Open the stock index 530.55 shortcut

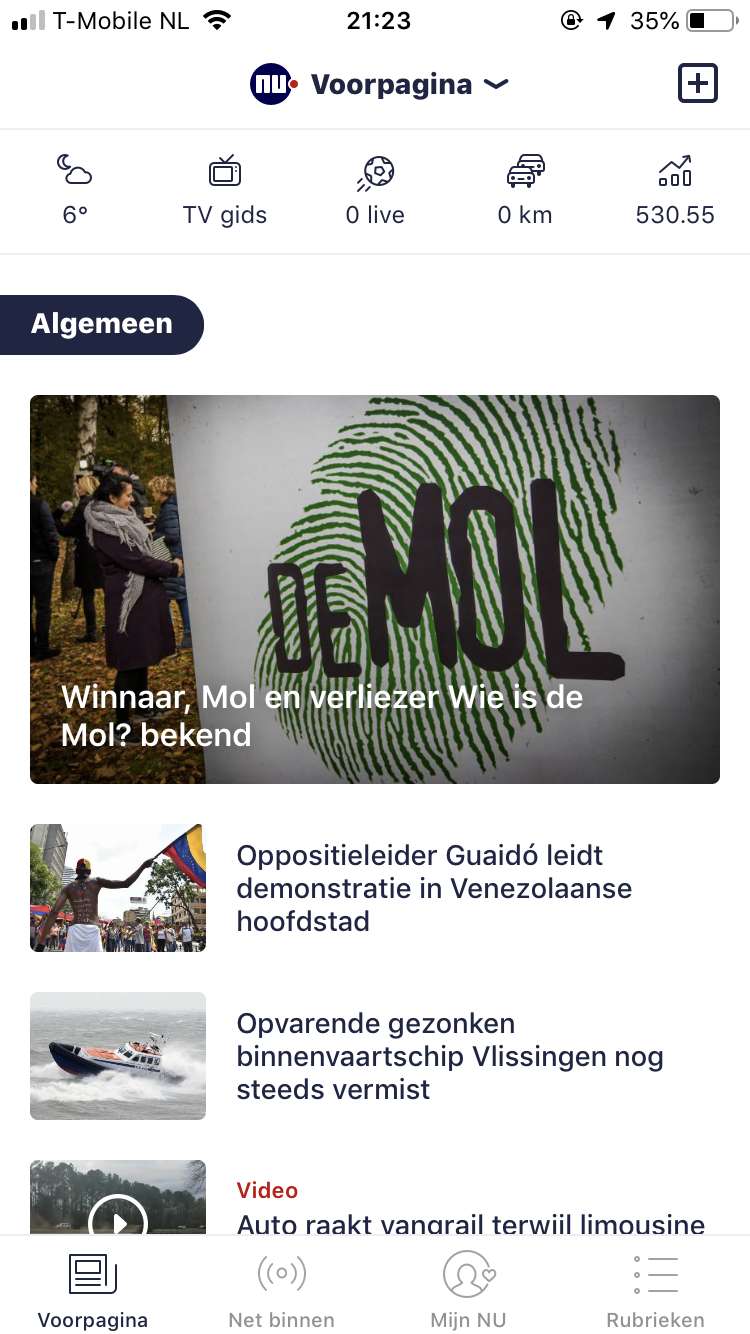coord(675,190)
